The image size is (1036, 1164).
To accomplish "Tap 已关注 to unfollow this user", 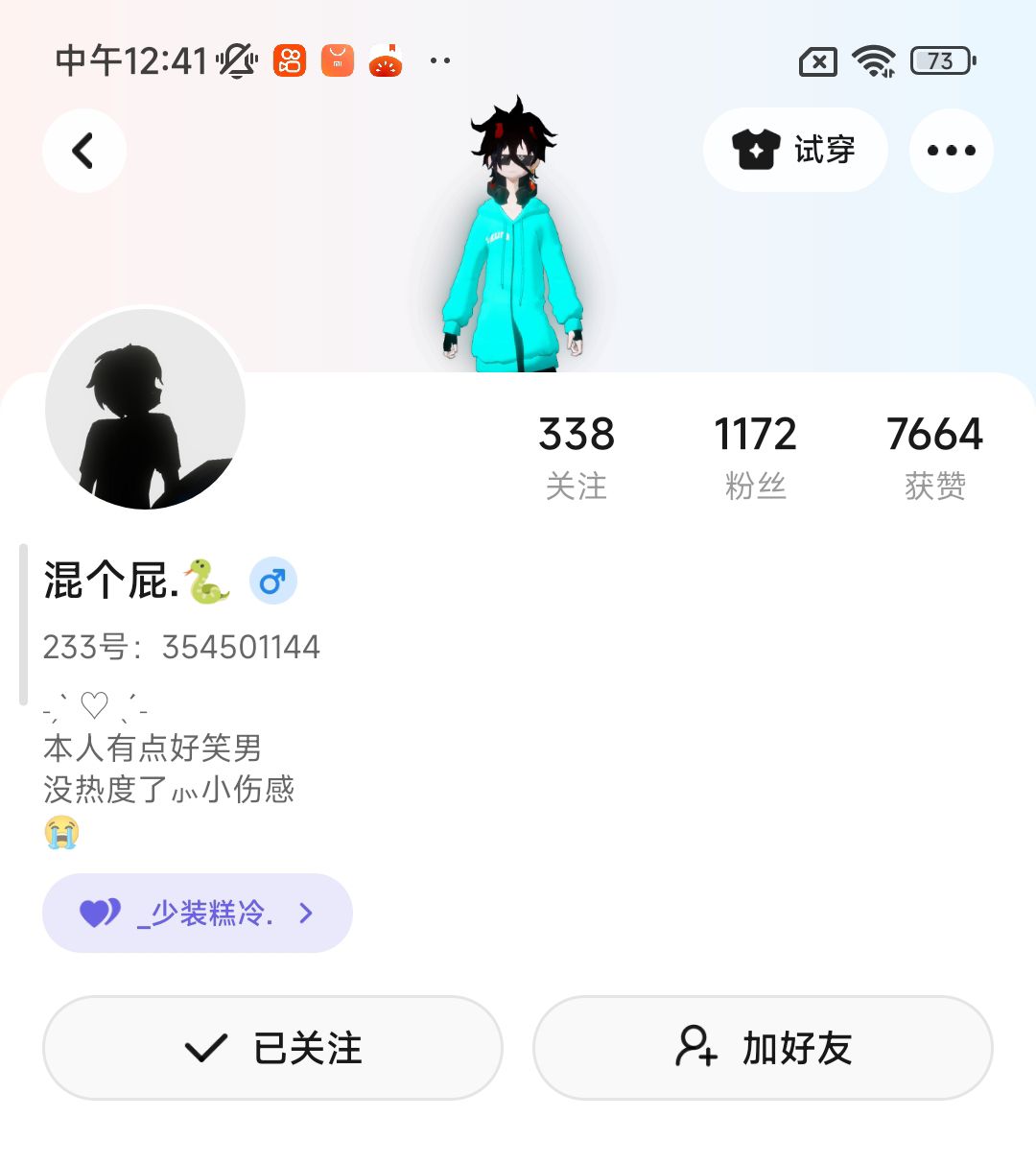I will click(x=273, y=1048).
